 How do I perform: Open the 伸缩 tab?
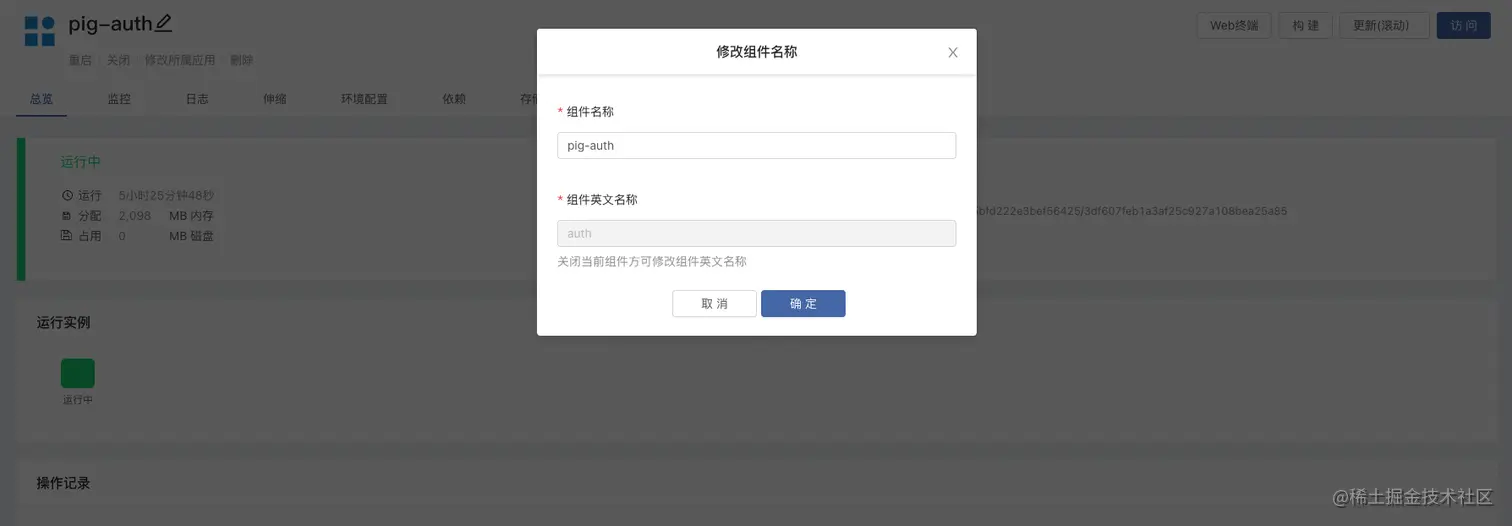pos(274,99)
